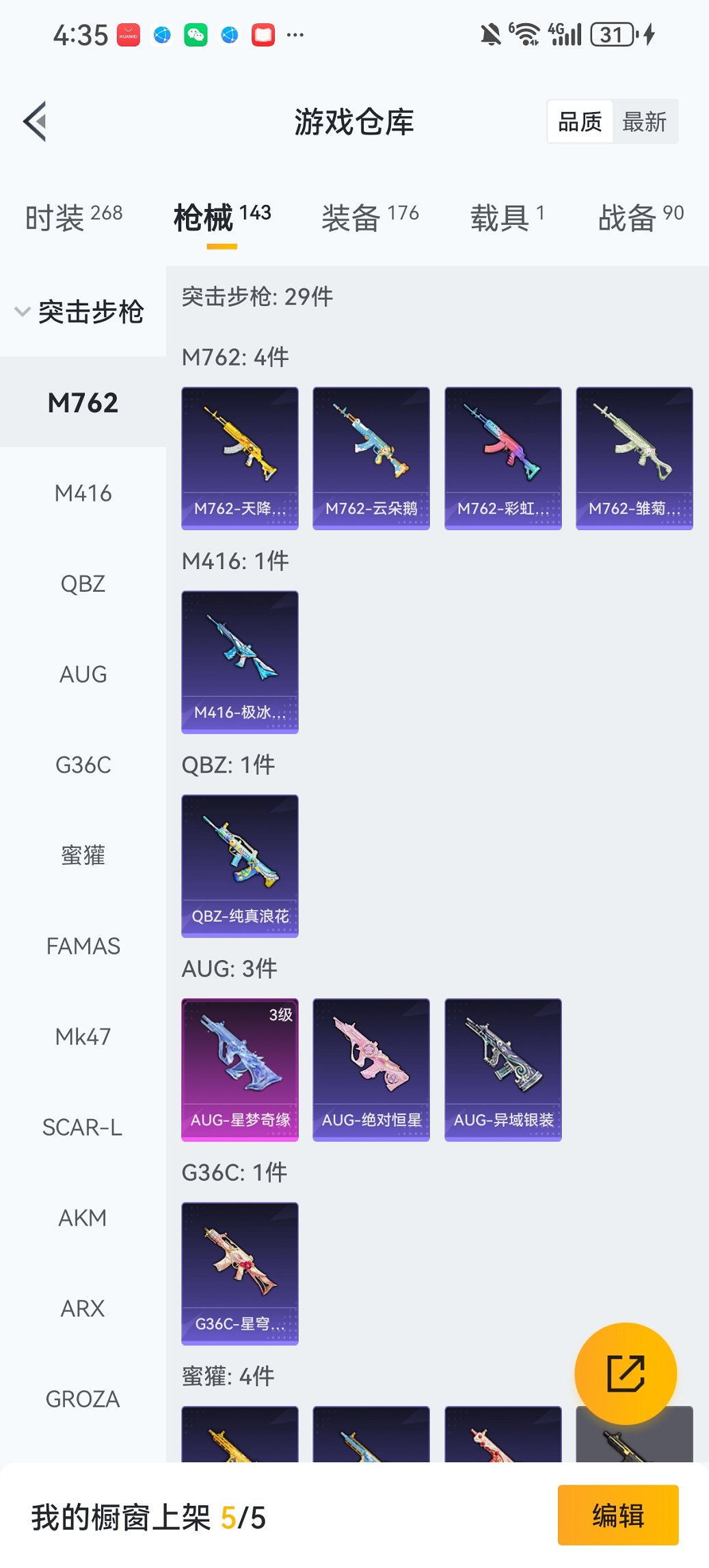This screenshot has width=709, height=1568.
Task: Open the G36C-星穹 skin tile
Action: pyautogui.click(x=240, y=1273)
